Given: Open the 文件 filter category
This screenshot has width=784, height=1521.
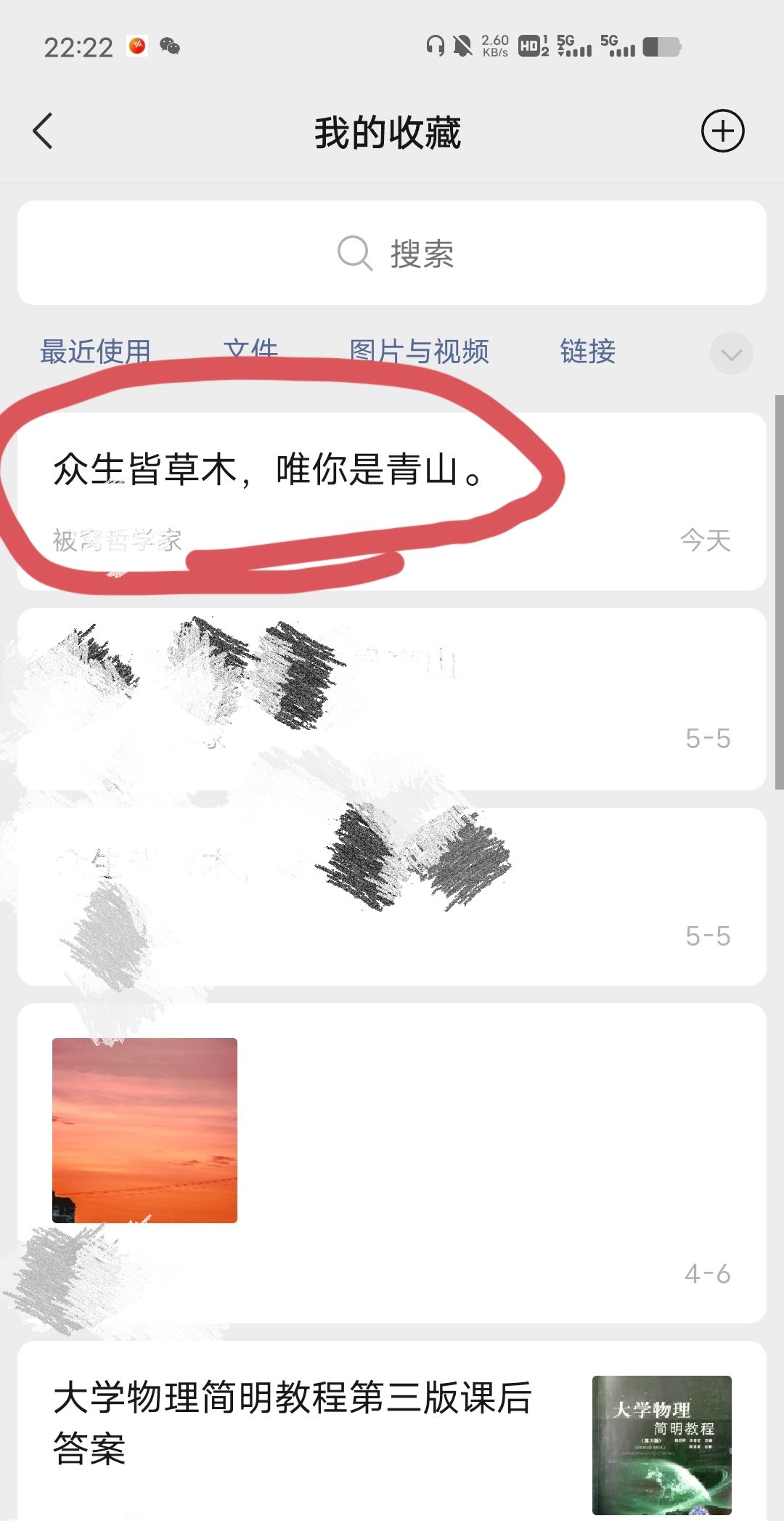Looking at the screenshot, I should 251,352.
